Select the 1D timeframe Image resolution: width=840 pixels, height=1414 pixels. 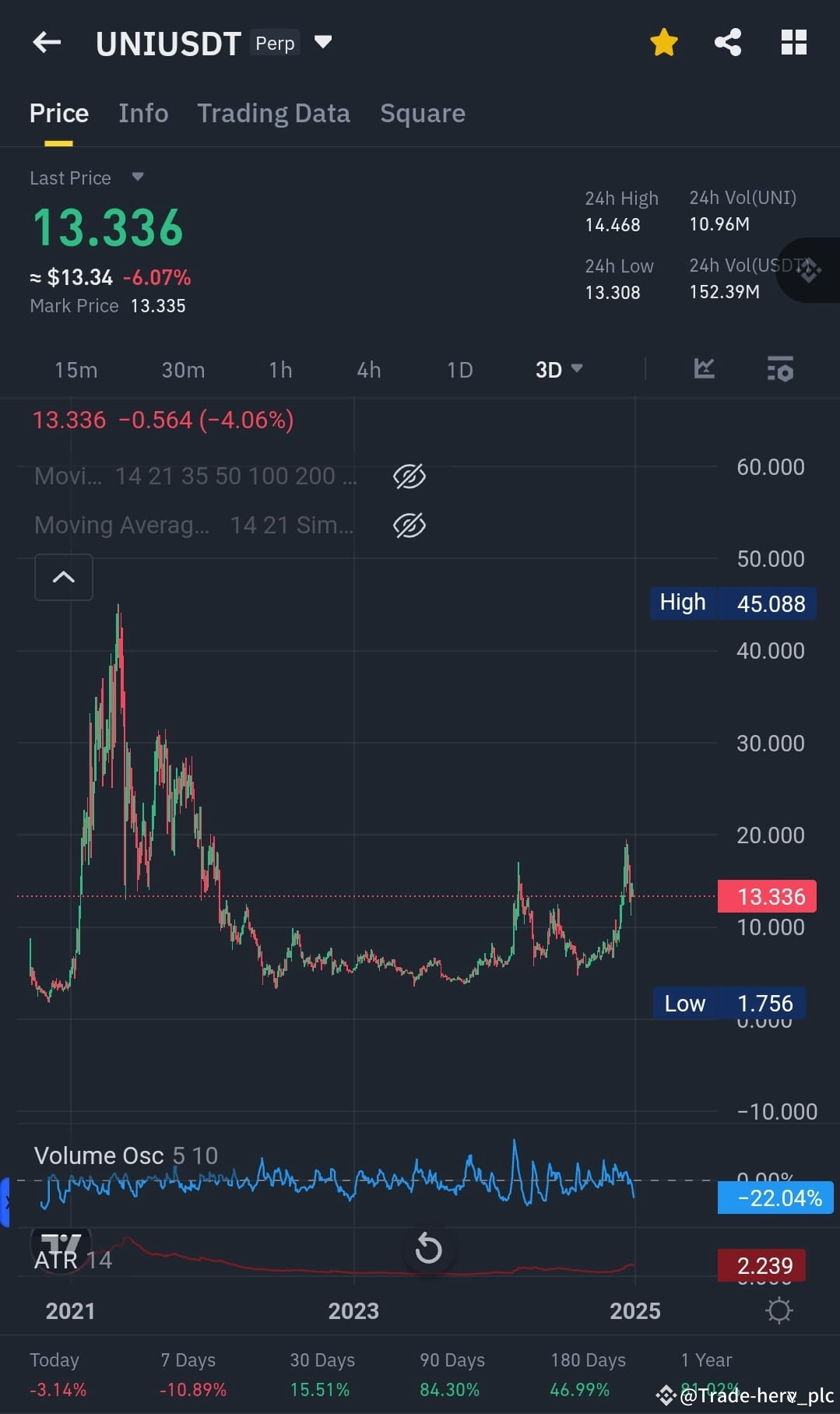[459, 369]
